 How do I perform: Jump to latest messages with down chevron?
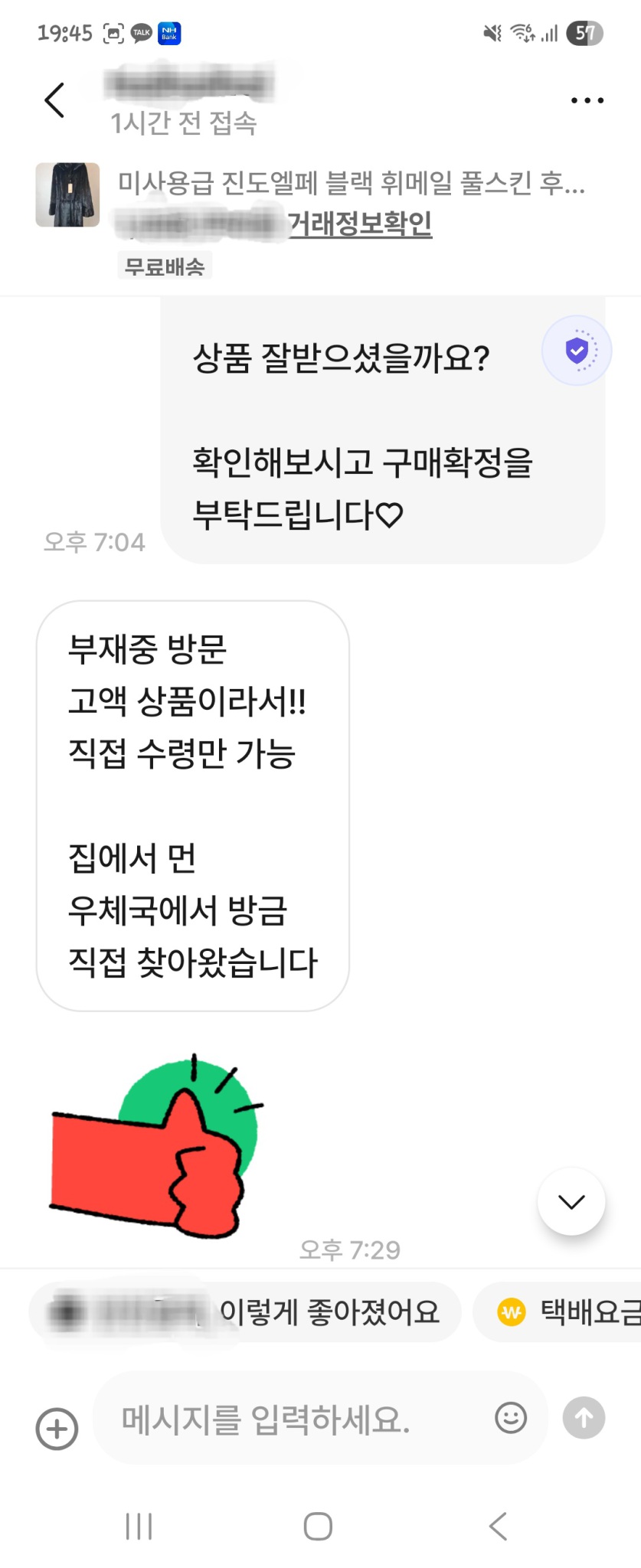point(571,1202)
